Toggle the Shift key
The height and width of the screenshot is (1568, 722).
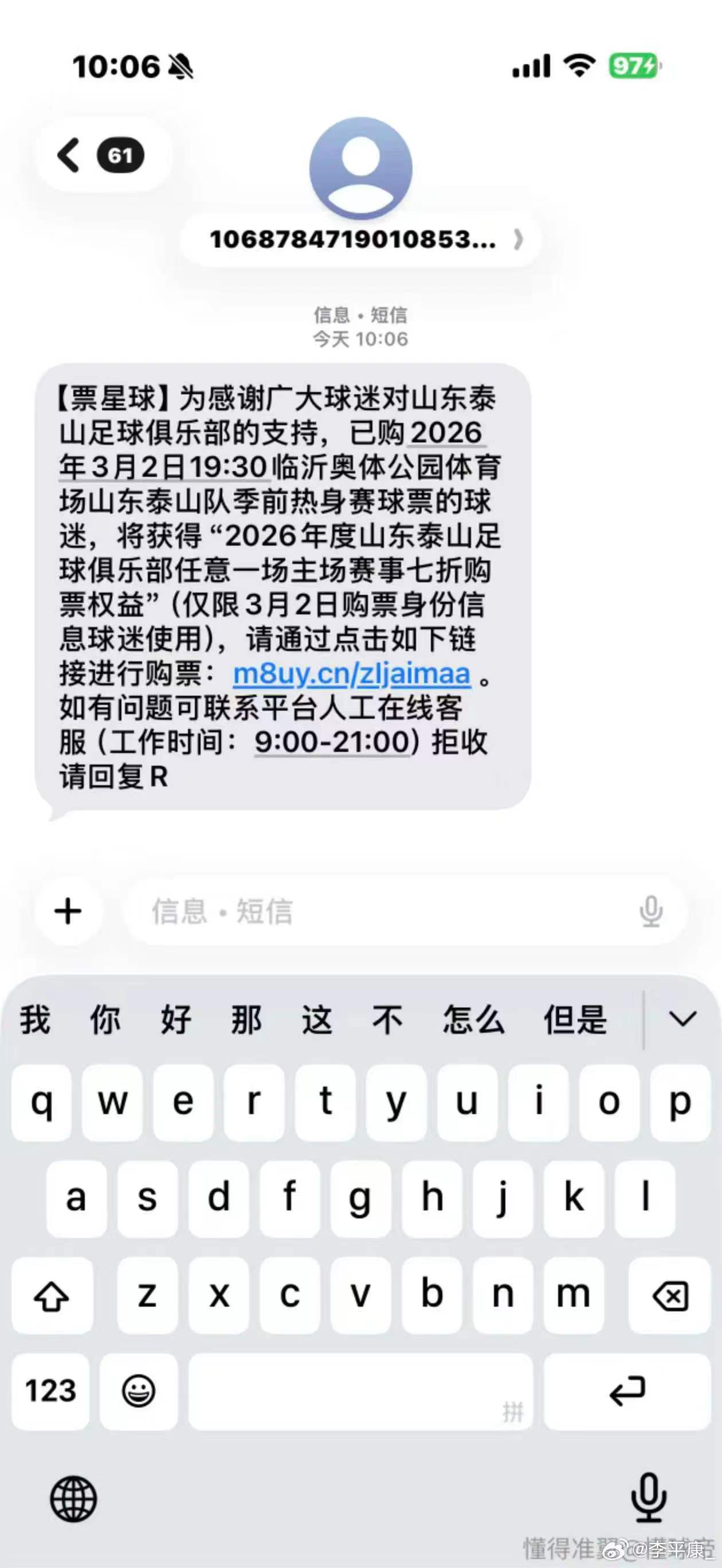coord(52,1295)
